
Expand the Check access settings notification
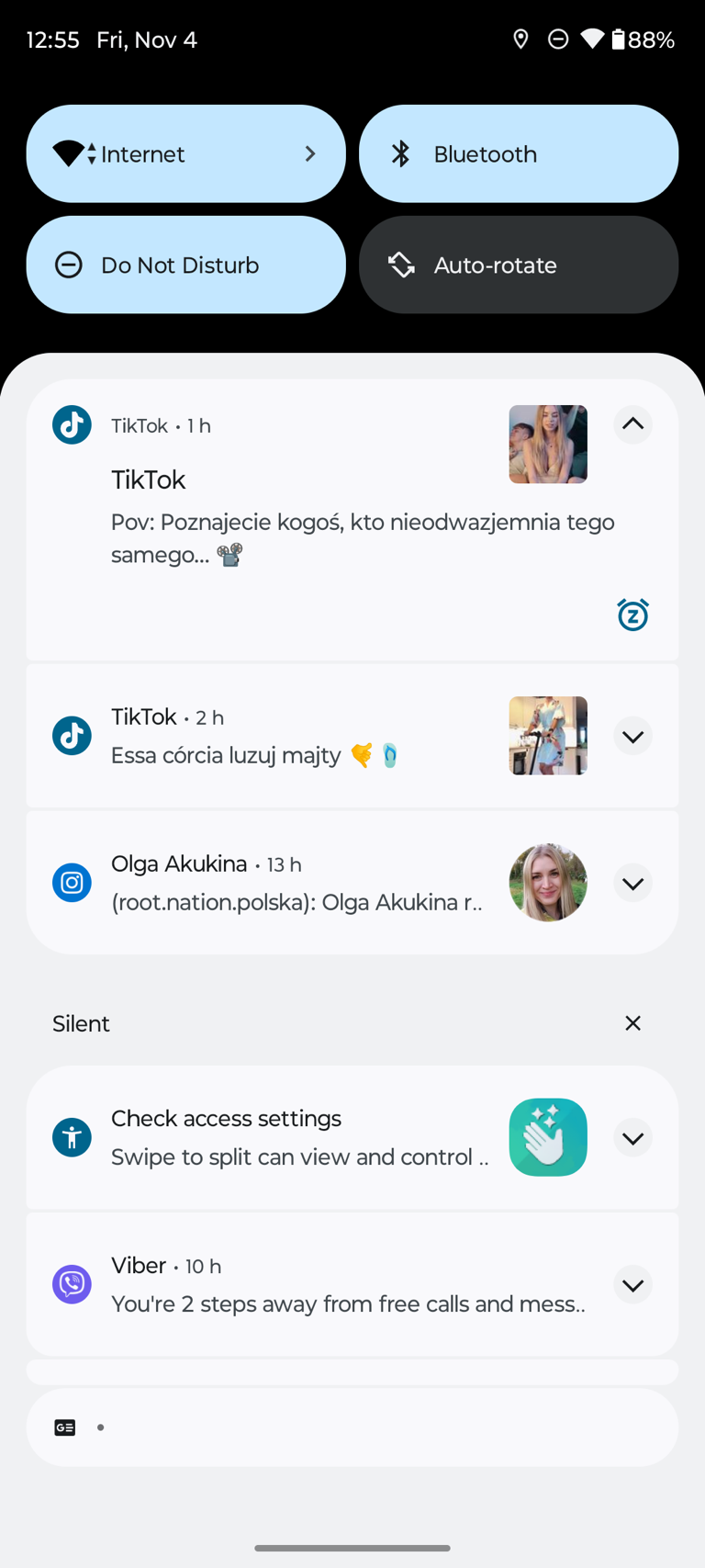click(632, 1137)
